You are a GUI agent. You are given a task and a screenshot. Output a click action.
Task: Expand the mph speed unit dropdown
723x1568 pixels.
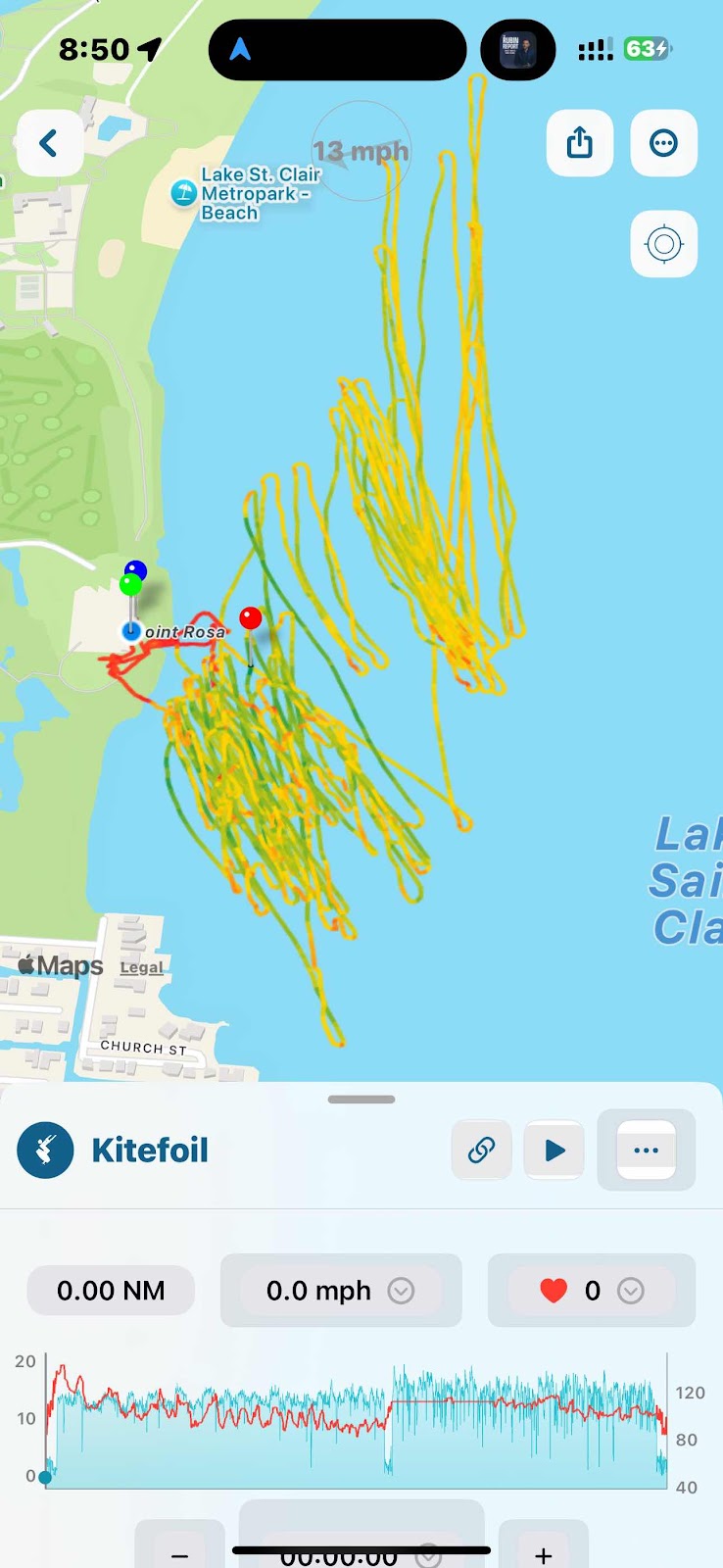coord(401,1291)
